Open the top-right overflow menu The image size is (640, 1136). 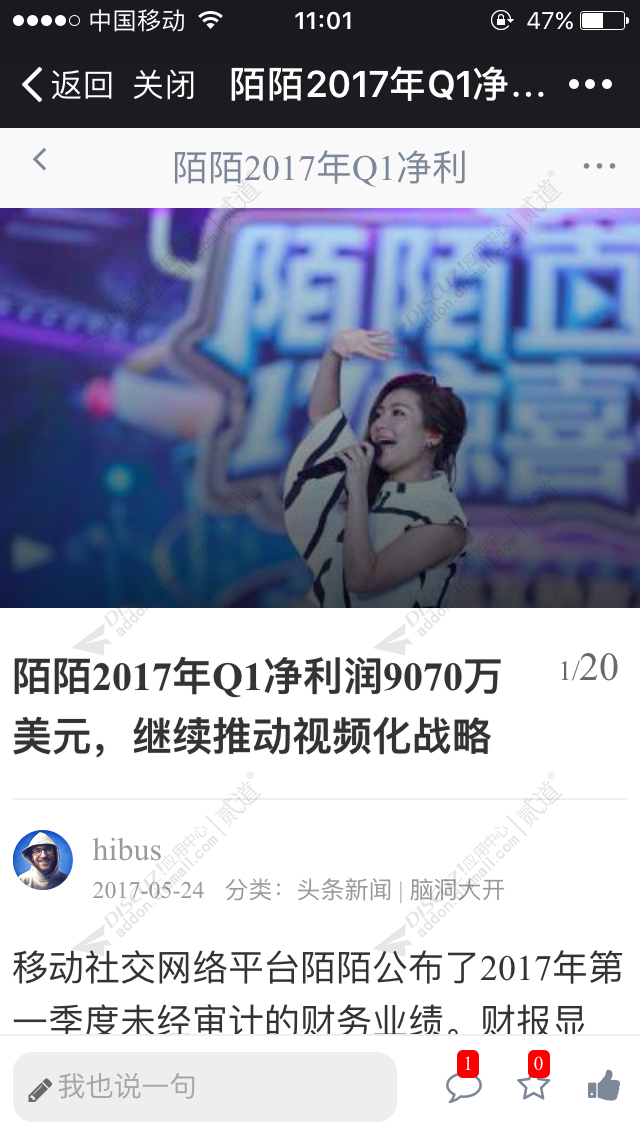pyautogui.click(x=590, y=85)
